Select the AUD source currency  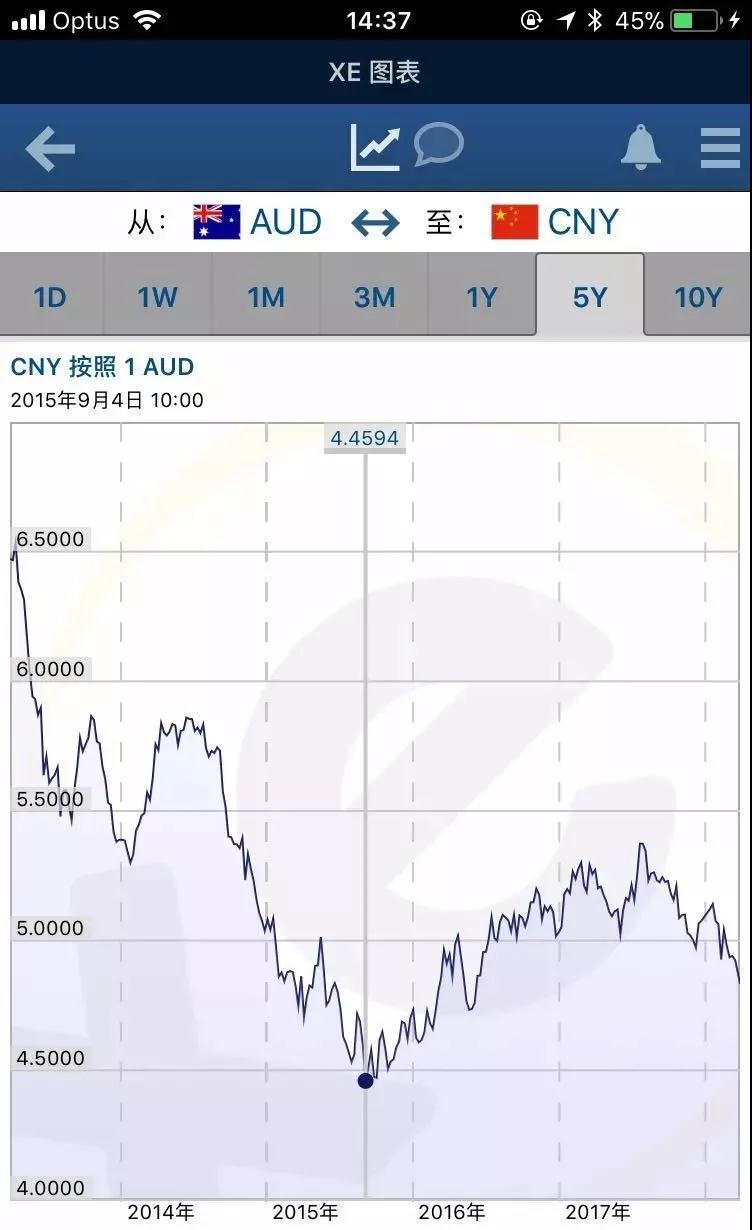pos(258,222)
